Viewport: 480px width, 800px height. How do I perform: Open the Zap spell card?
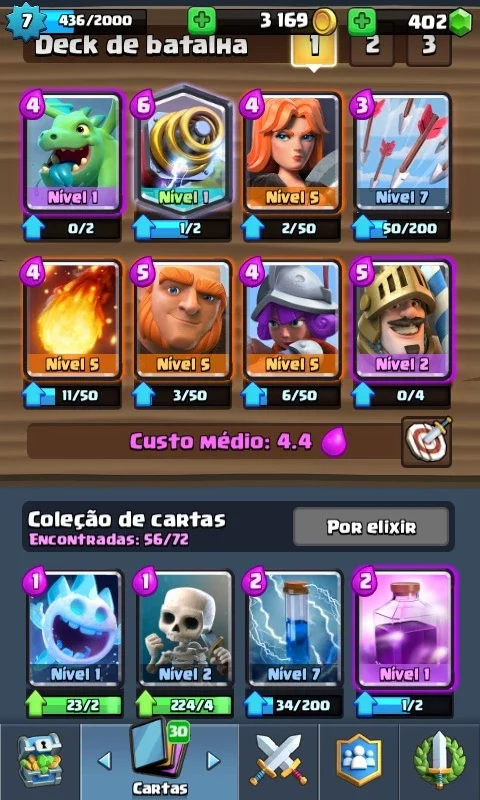[x=293, y=629]
